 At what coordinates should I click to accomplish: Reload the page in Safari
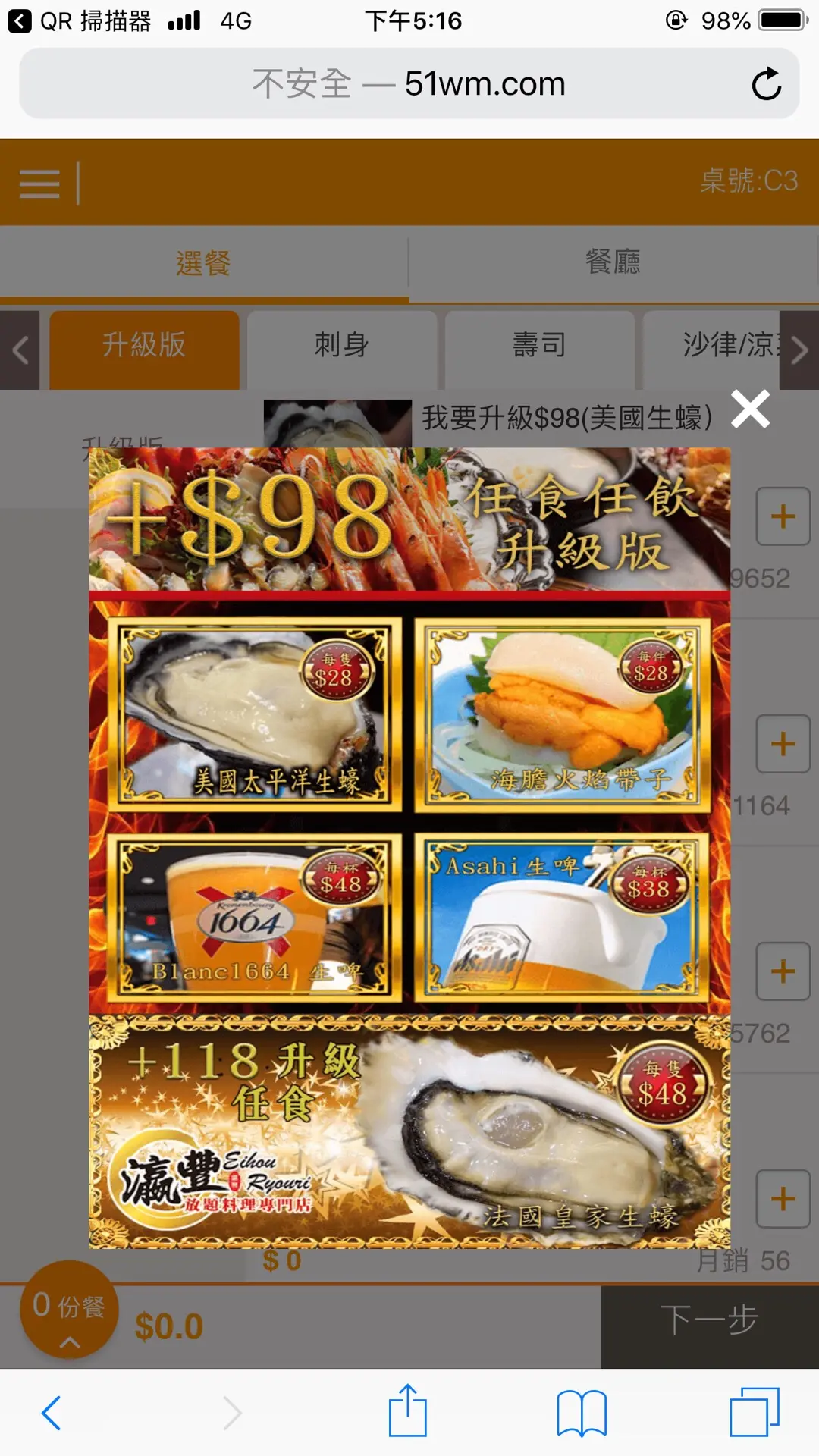[x=766, y=84]
